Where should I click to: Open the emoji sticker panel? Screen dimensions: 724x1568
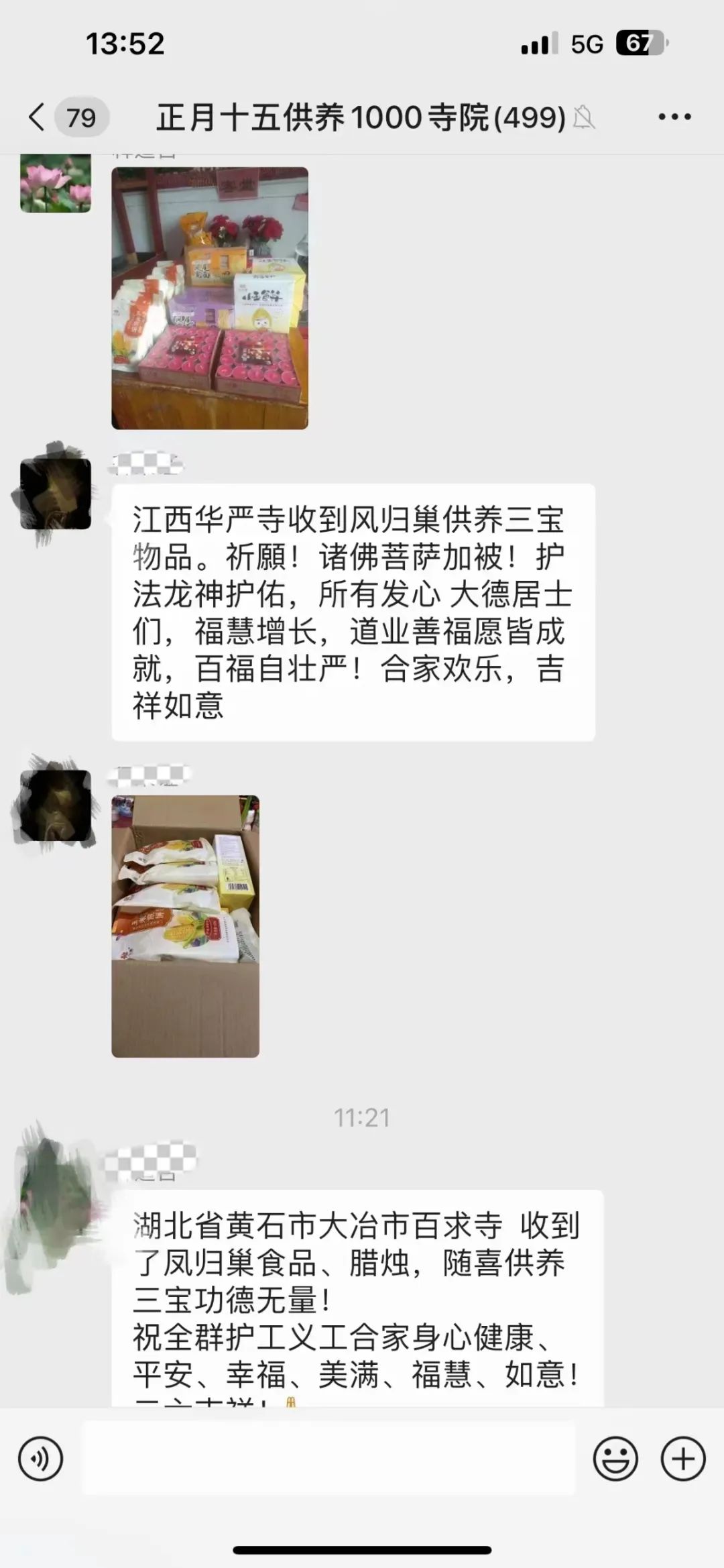coord(615,1459)
